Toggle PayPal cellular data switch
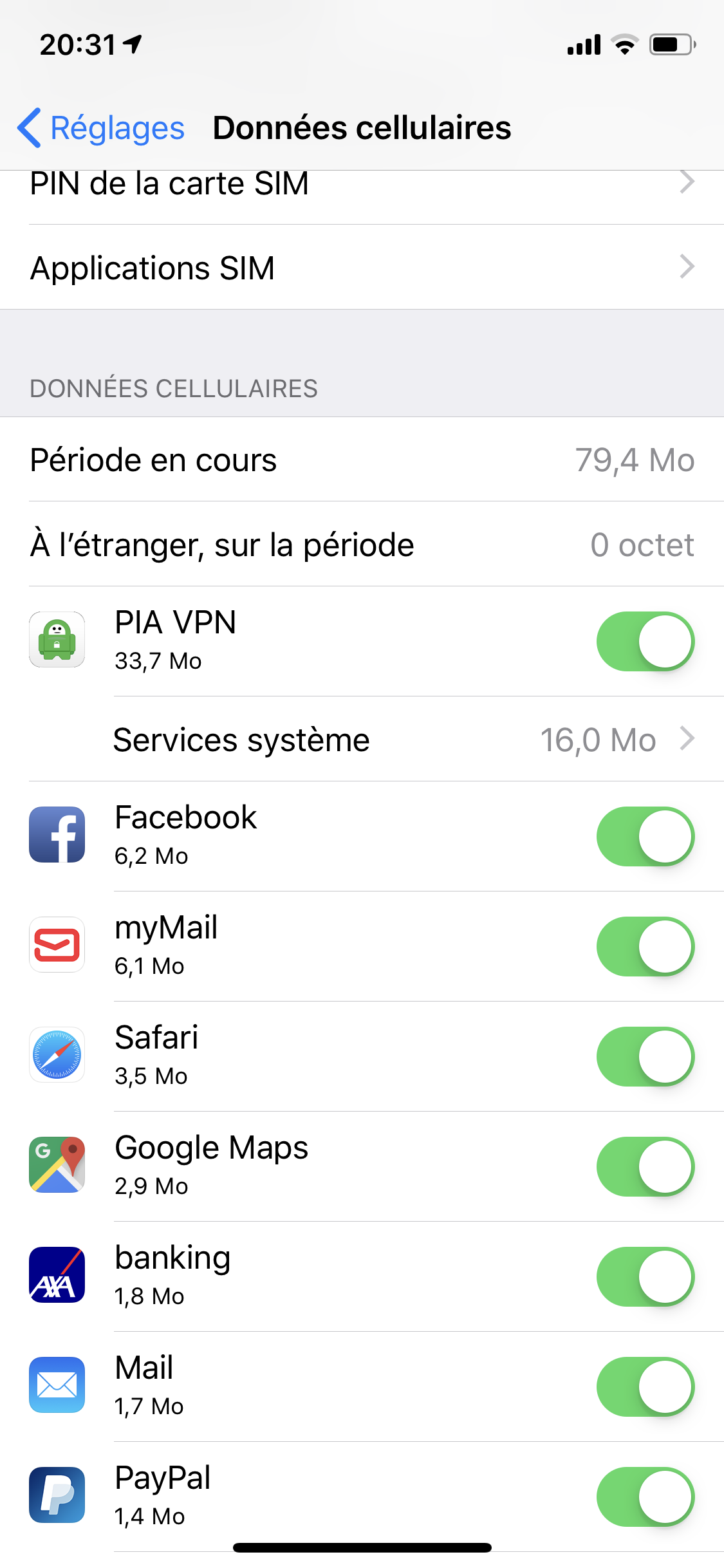The image size is (724, 1568). click(645, 1497)
